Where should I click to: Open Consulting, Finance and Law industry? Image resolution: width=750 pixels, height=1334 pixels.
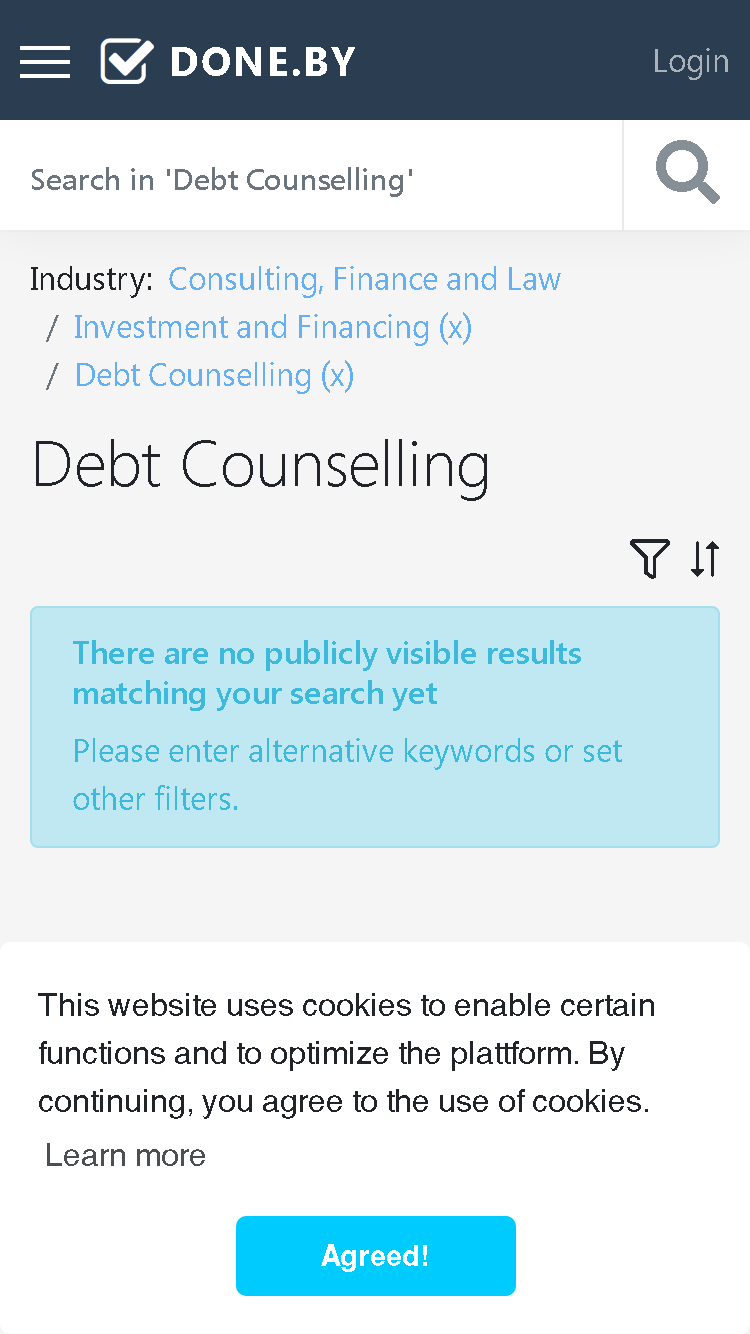point(364,278)
